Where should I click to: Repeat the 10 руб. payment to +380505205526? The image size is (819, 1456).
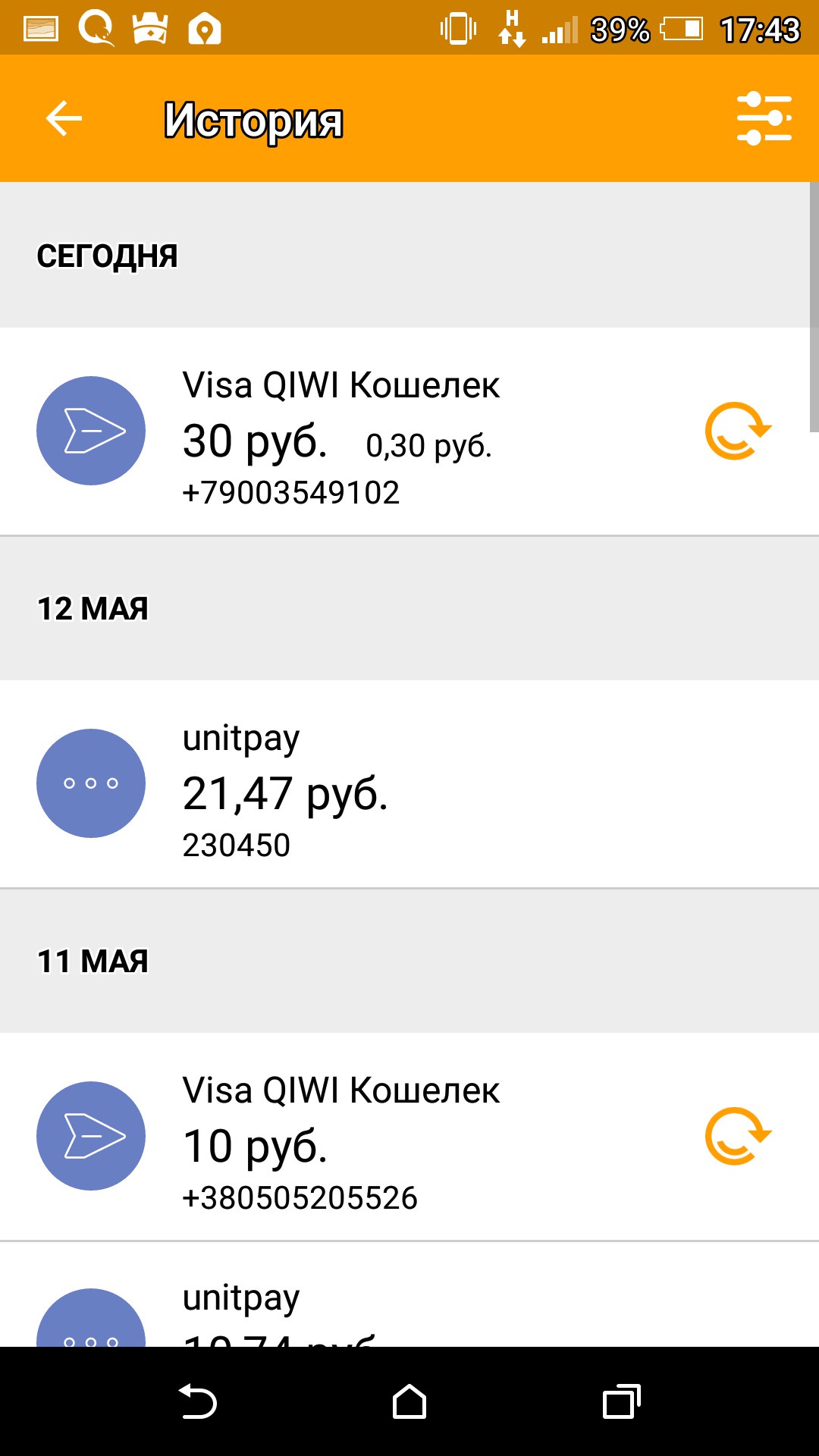(738, 1135)
